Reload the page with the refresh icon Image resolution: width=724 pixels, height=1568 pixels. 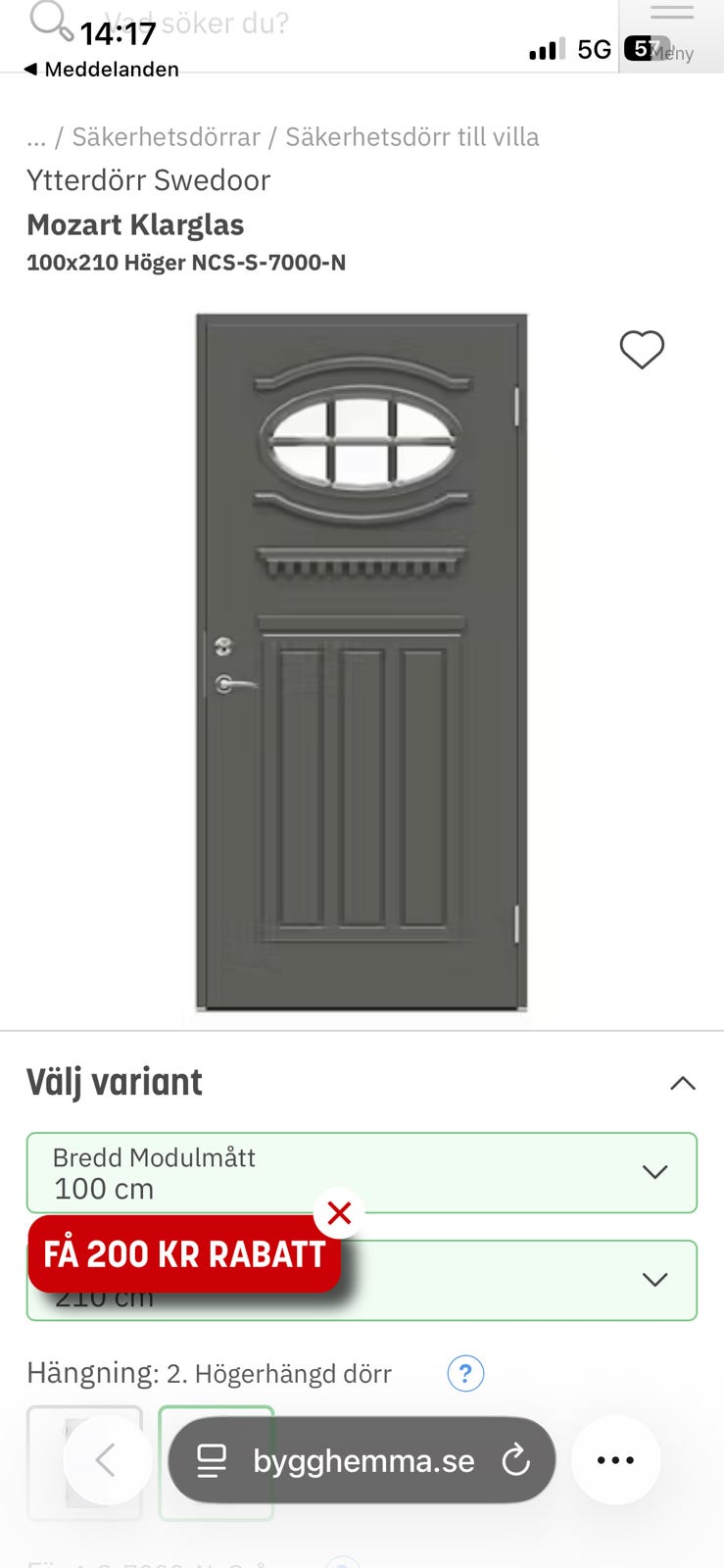tap(516, 1460)
